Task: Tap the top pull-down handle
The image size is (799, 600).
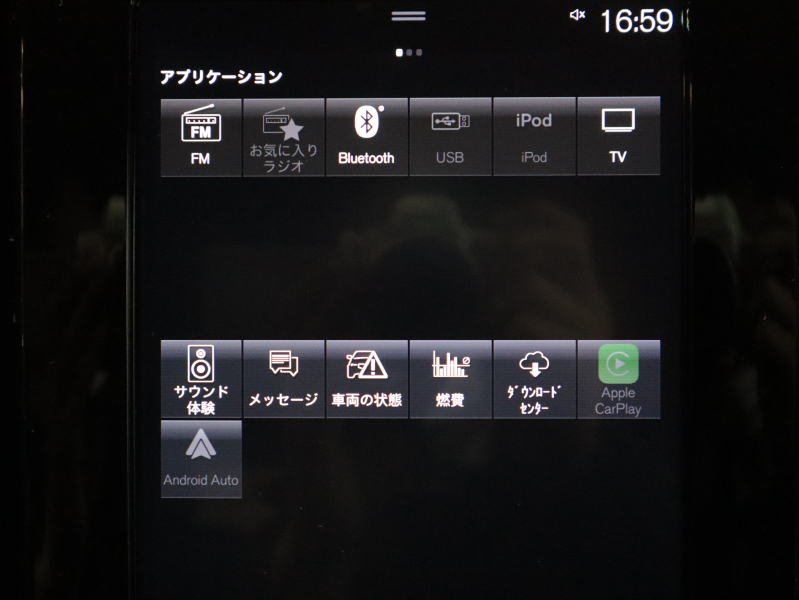Action: (408, 16)
